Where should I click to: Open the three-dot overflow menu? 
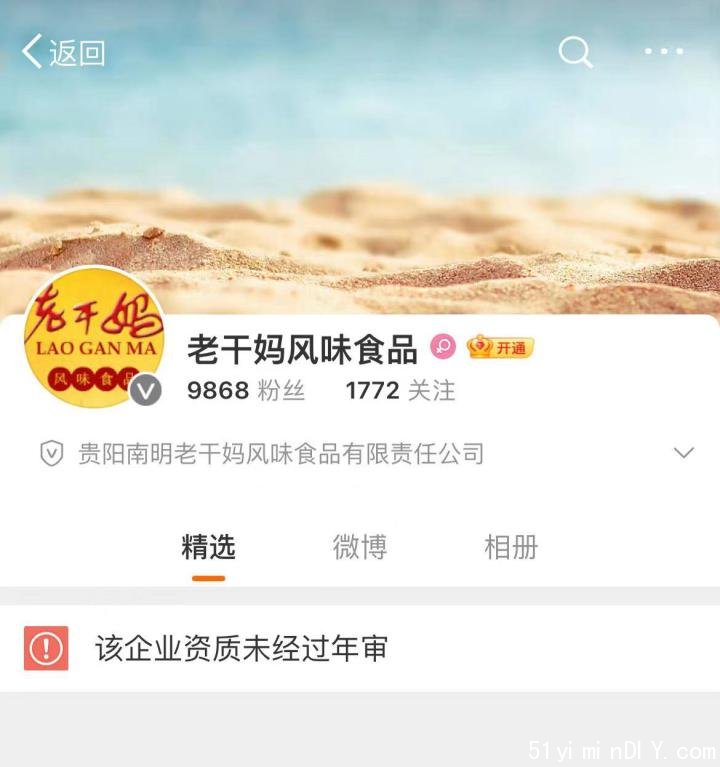click(663, 51)
